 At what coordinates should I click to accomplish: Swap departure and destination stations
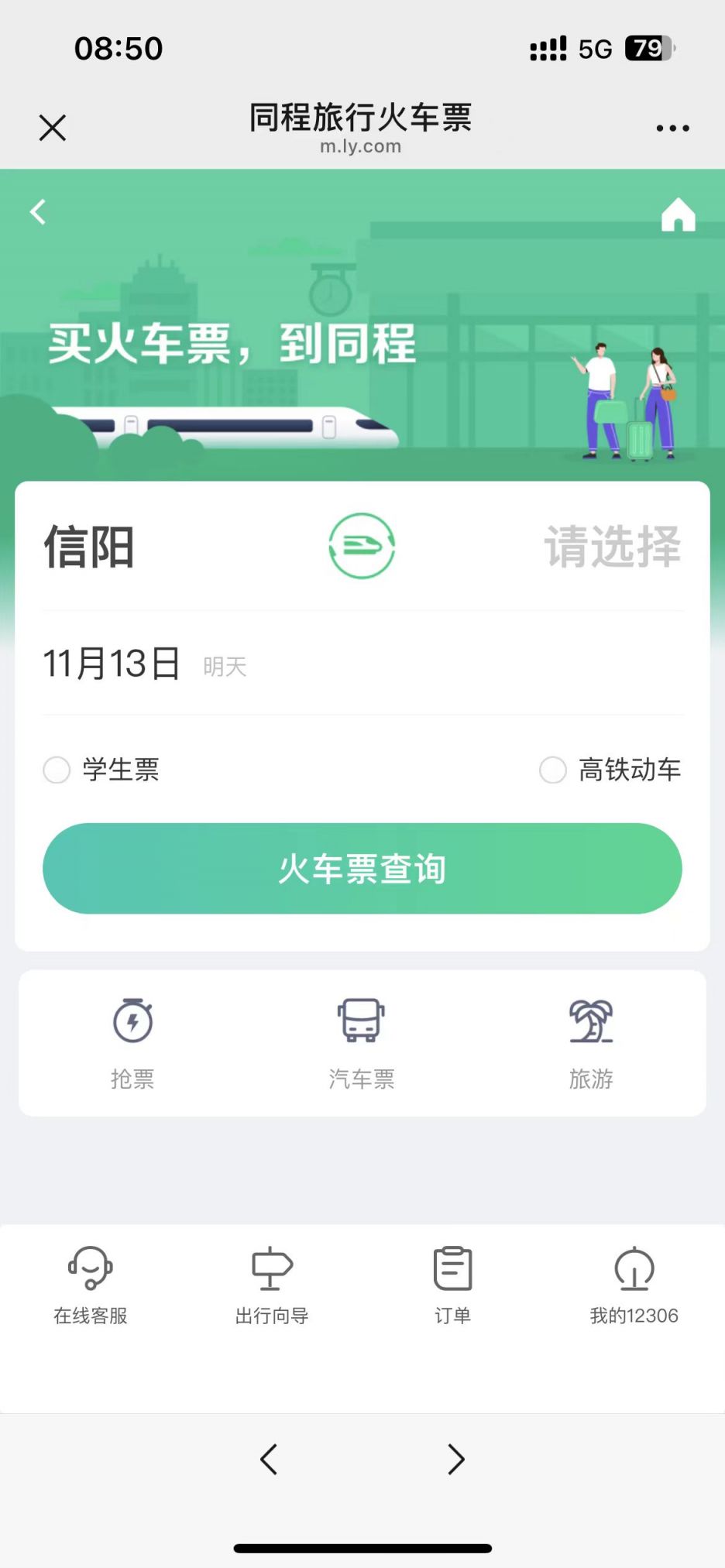[x=362, y=546]
